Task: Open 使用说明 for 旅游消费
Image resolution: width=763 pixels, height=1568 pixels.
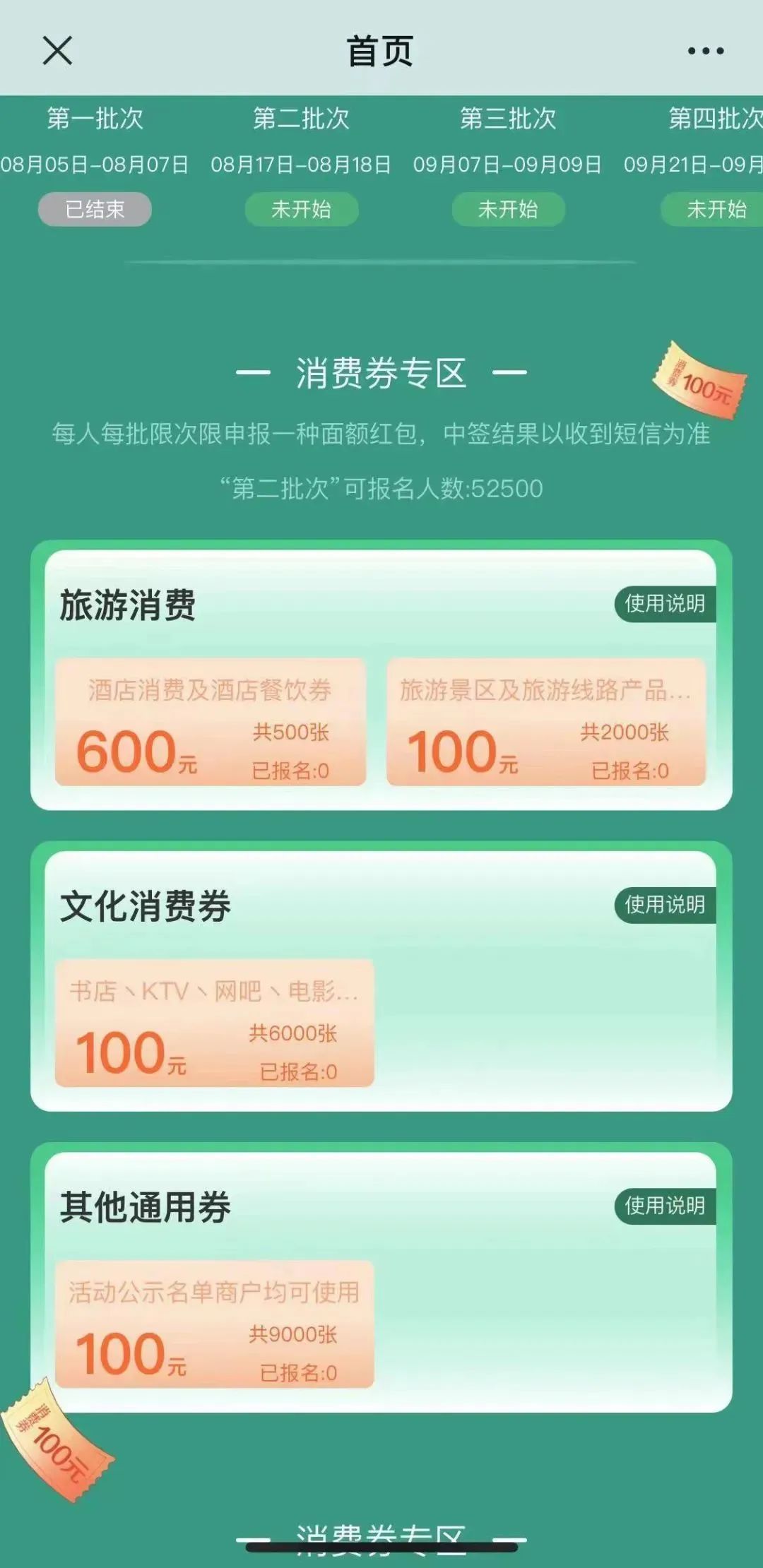Action: [x=665, y=604]
